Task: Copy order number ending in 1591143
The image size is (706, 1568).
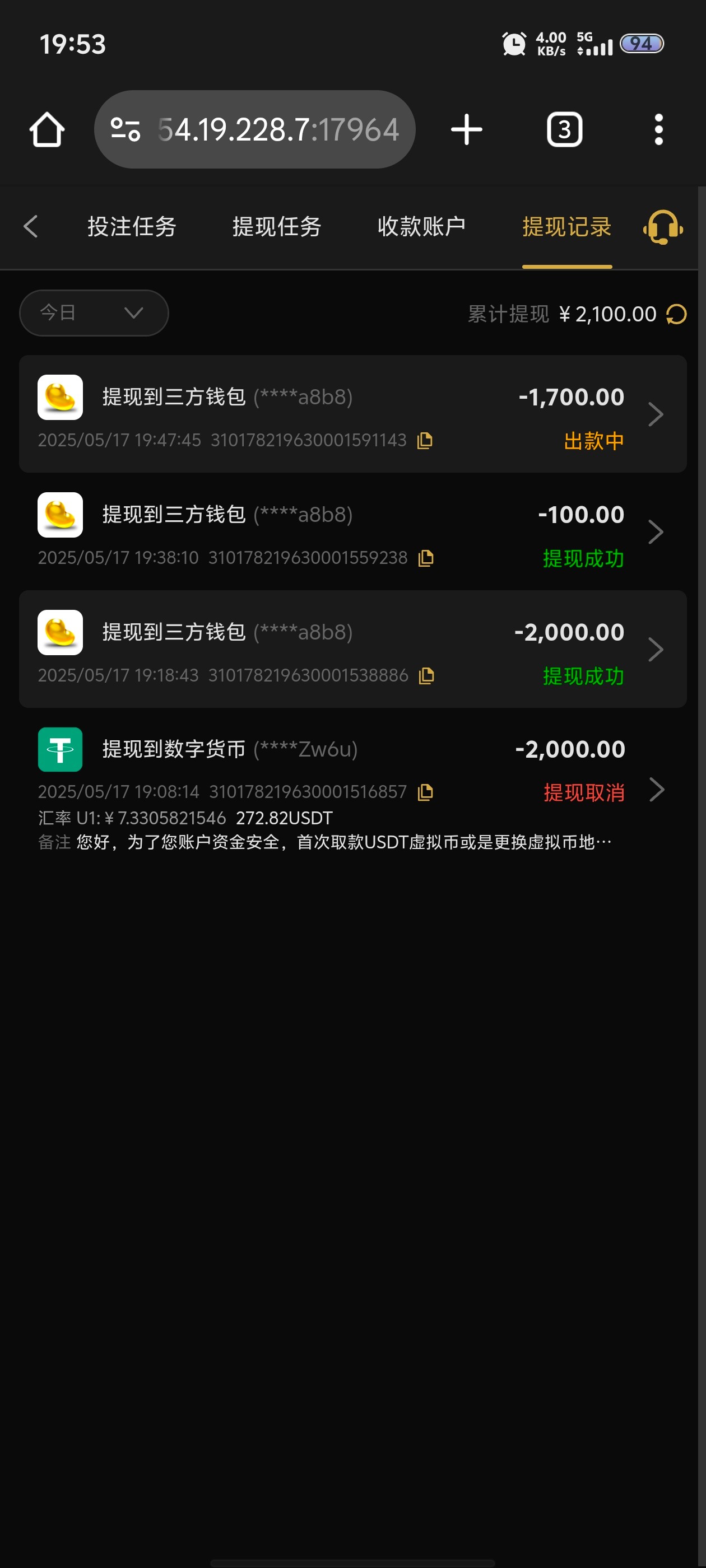Action: (425, 440)
